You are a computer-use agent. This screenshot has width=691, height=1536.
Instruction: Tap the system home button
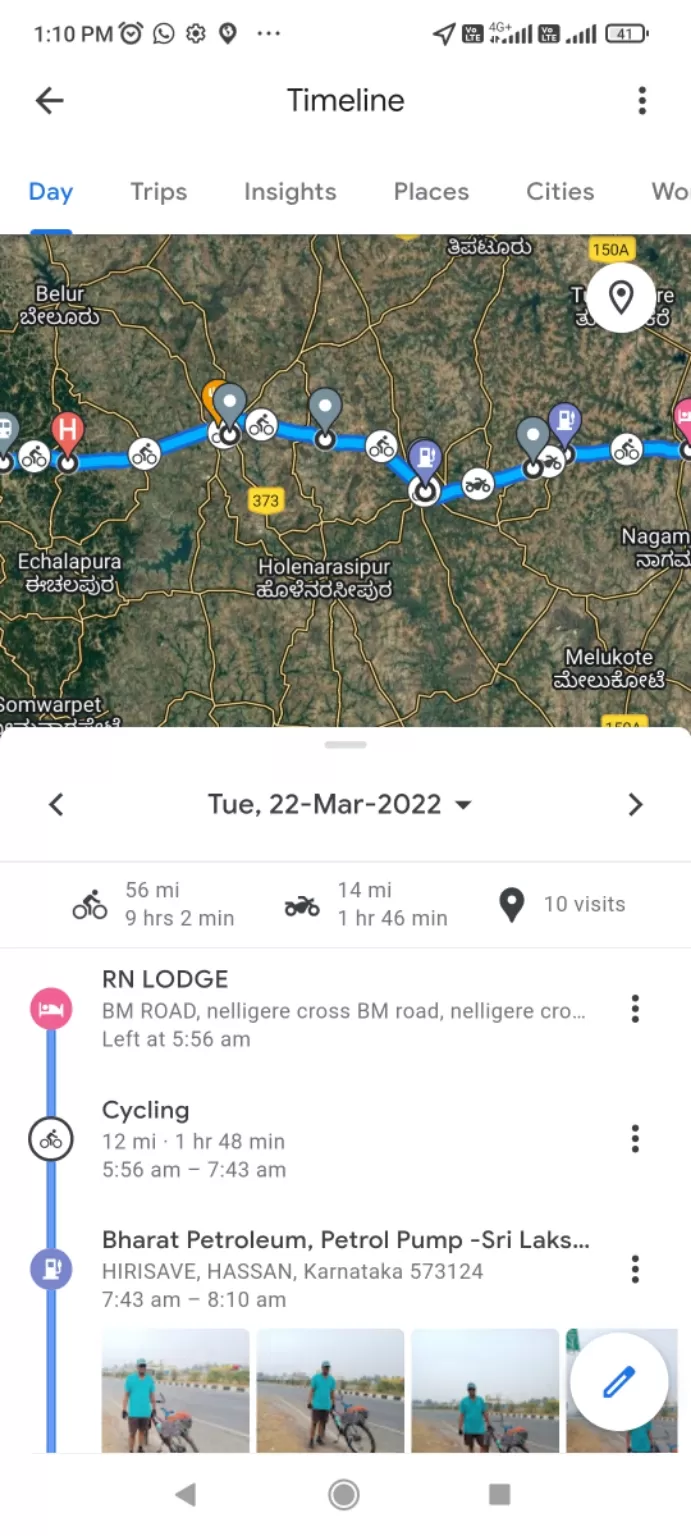click(344, 1494)
